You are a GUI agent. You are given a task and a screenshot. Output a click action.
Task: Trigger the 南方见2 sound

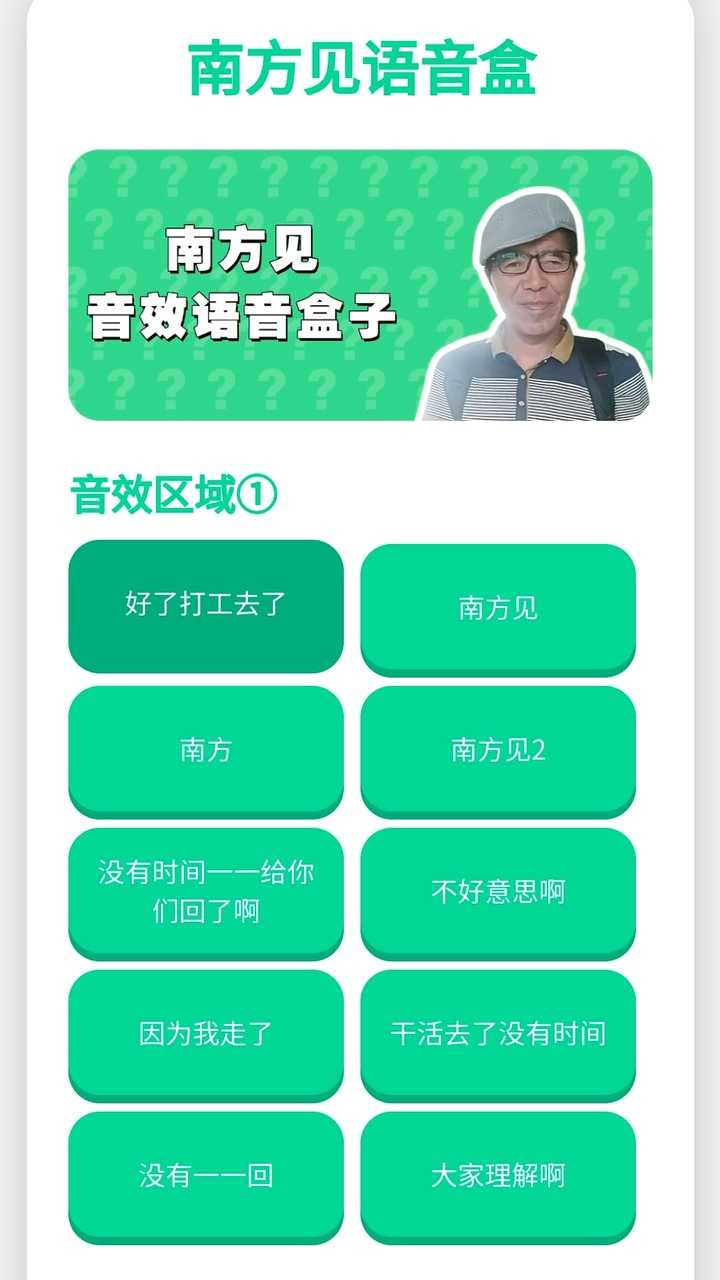[497, 749]
